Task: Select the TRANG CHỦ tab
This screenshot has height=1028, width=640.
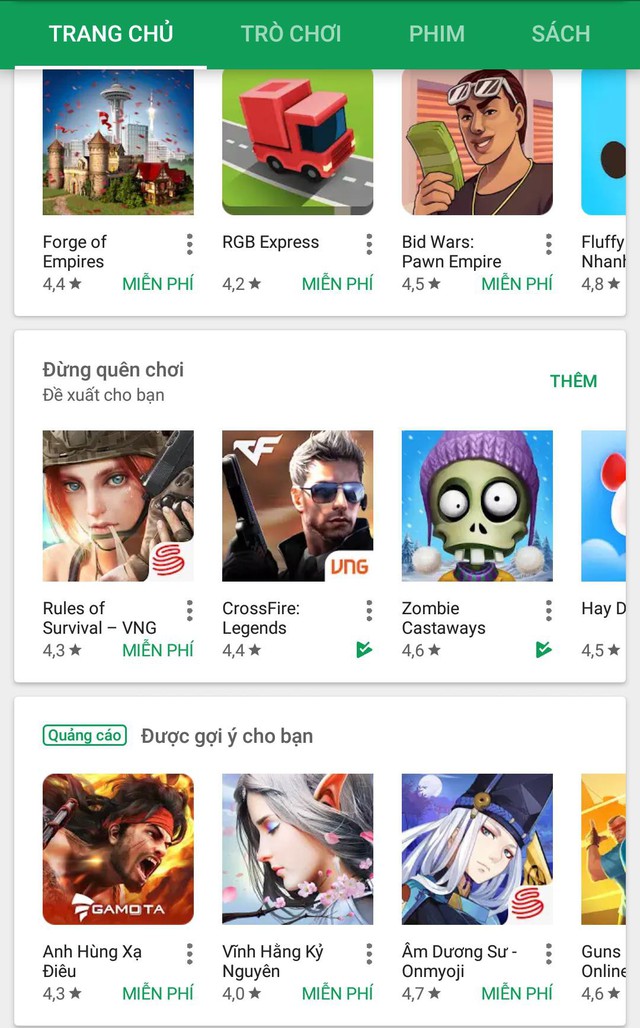Action: (111, 34)
